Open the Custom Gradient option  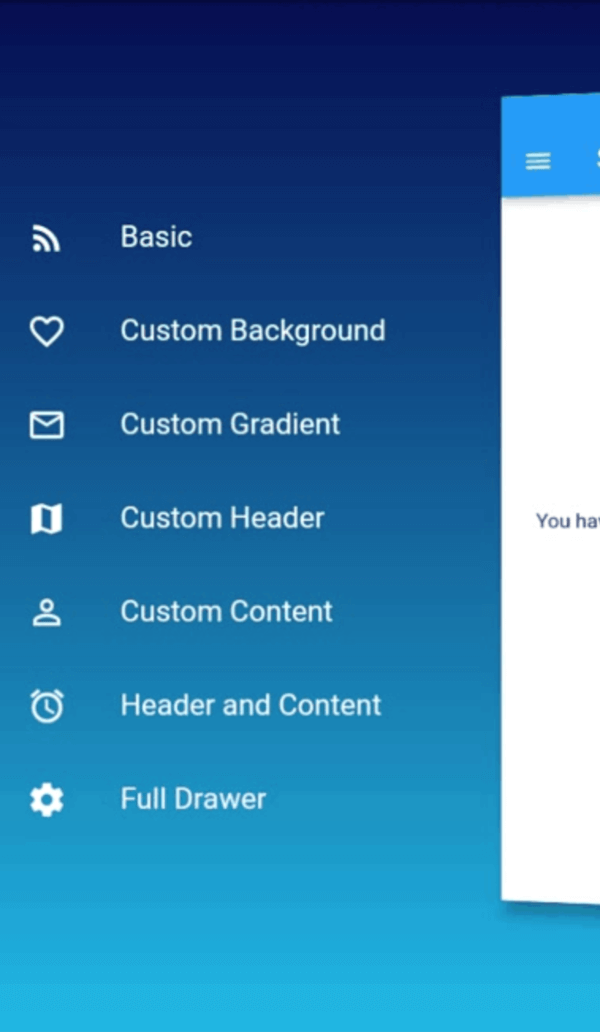230,424
